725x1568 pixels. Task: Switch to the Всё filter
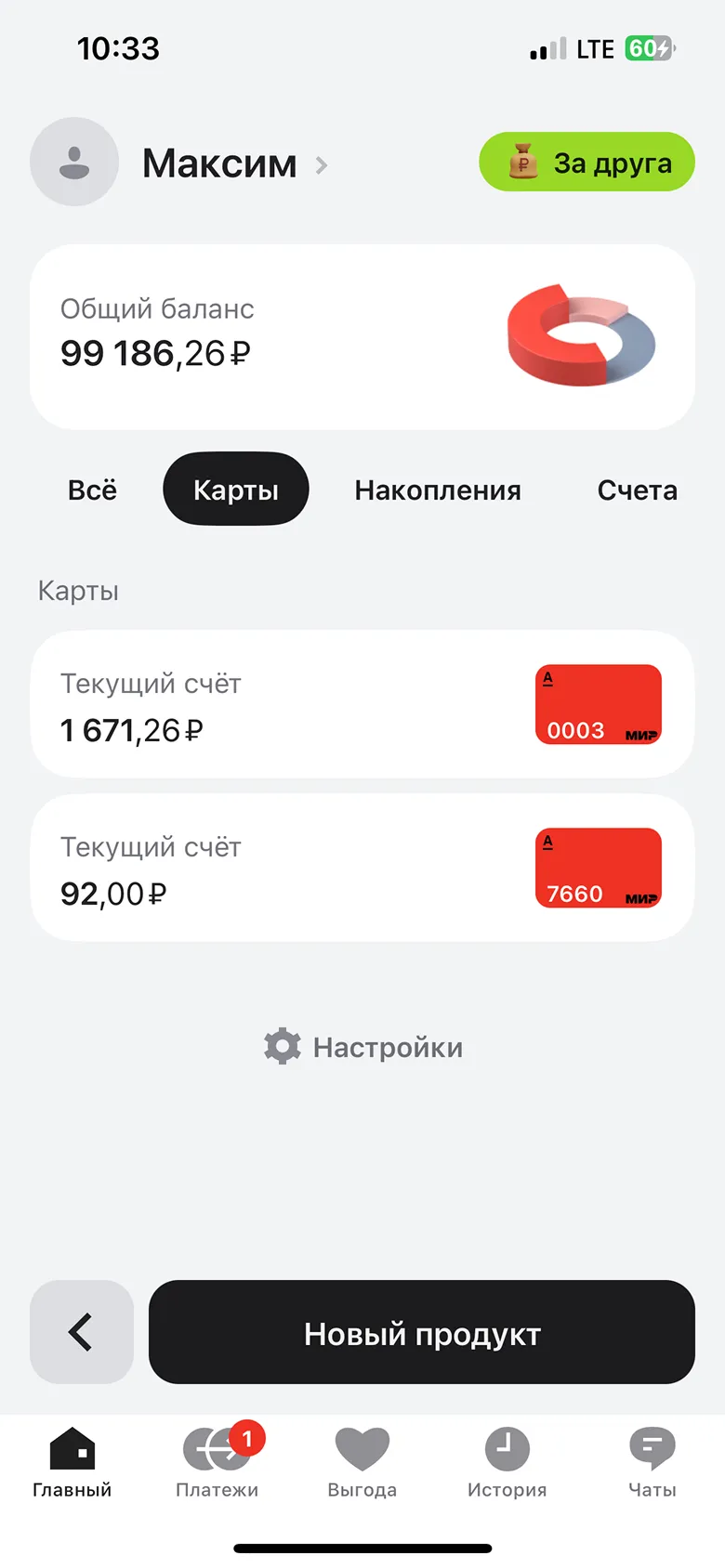pyautogui.click(x=92, y=490)
